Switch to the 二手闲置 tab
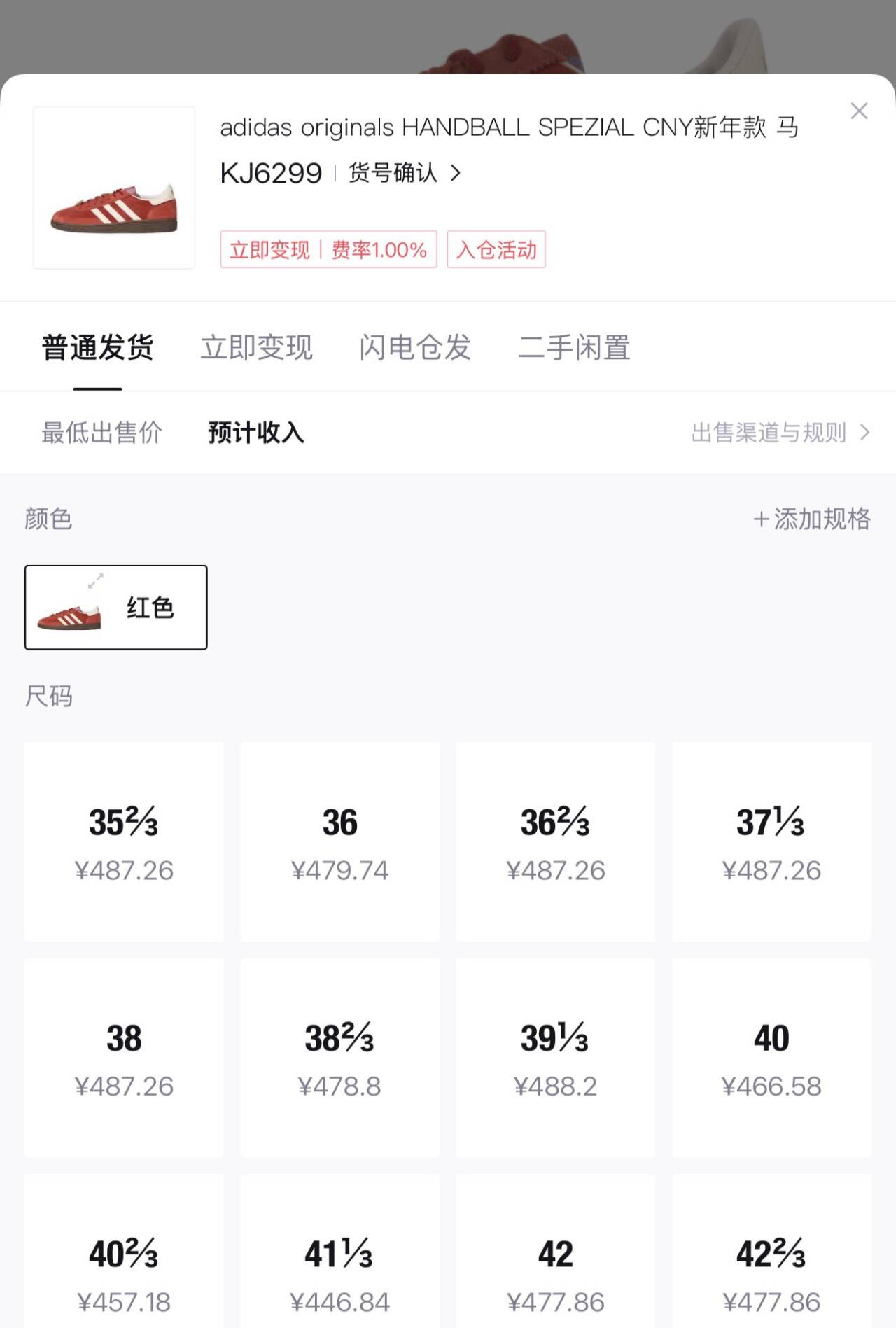Image resolution: width=896 pixels, height=1328 pixels. point(574,347)
